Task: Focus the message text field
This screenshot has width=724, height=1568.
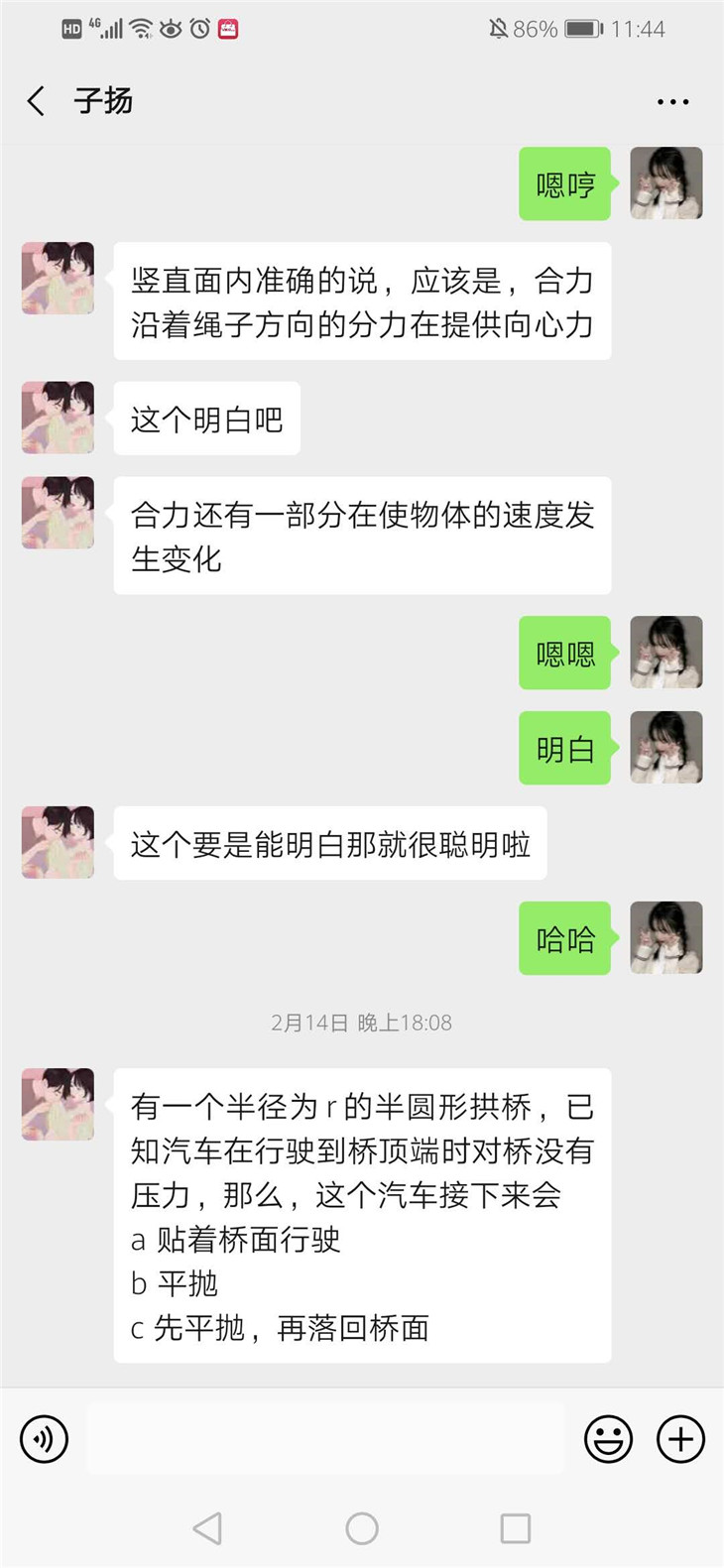Action: [325, 1439]
